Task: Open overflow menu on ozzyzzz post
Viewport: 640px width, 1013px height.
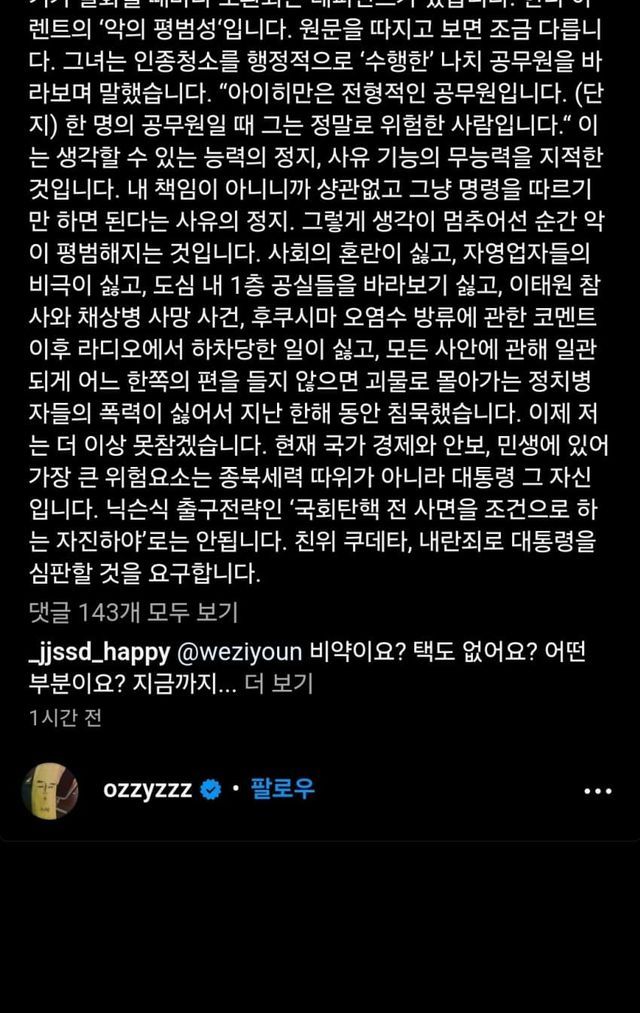Action: point(597,791)
